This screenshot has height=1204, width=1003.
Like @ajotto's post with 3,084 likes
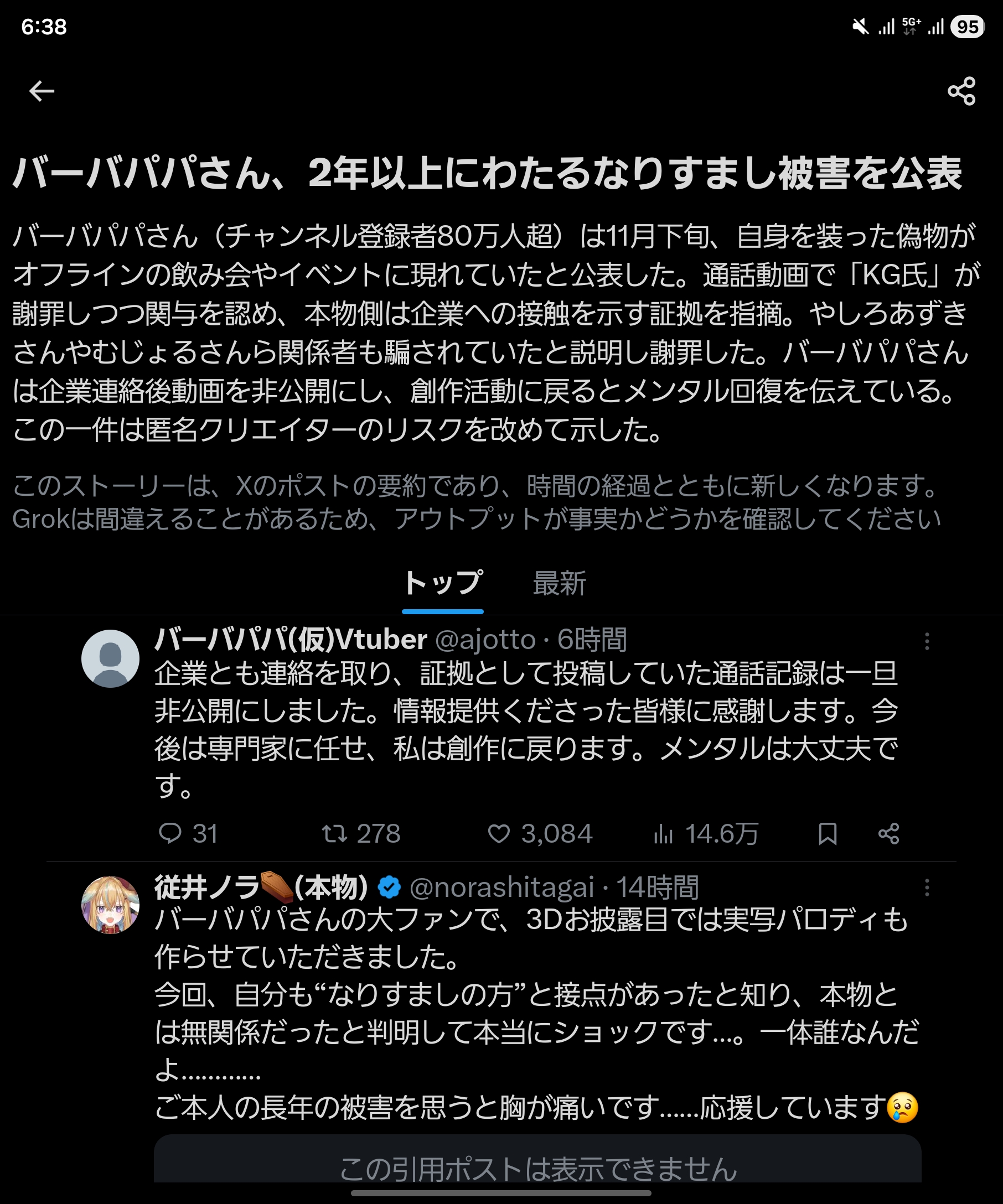[498, 834]
